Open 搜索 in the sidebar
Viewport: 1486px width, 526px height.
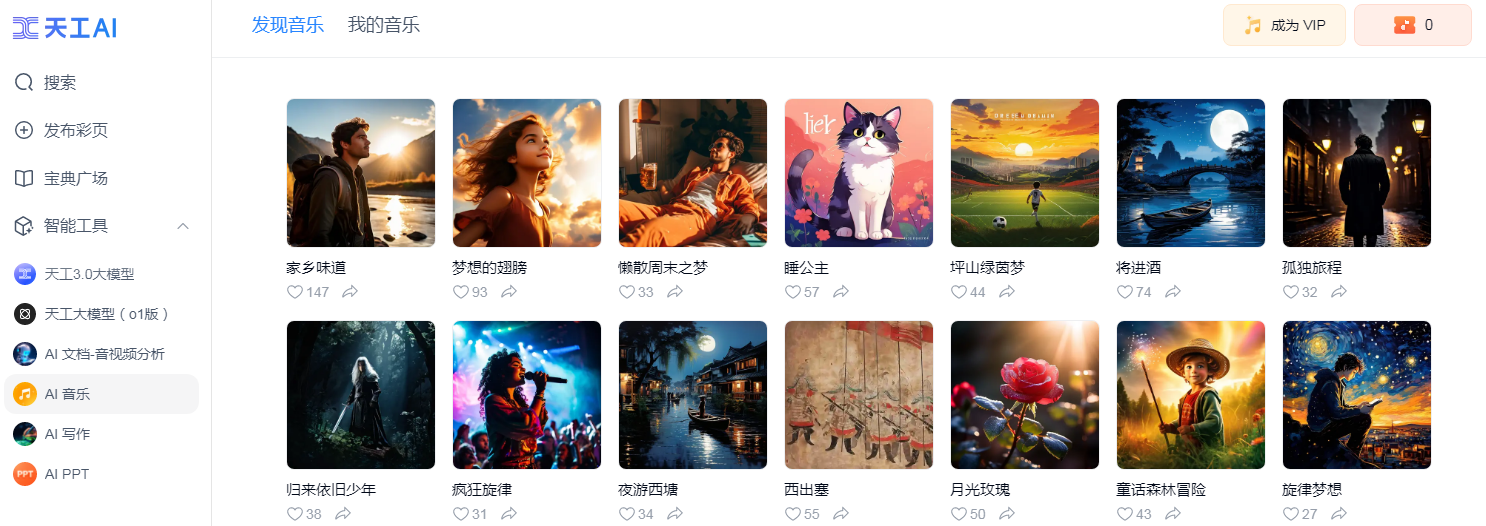pyautogui.click(x=60, y=82)
